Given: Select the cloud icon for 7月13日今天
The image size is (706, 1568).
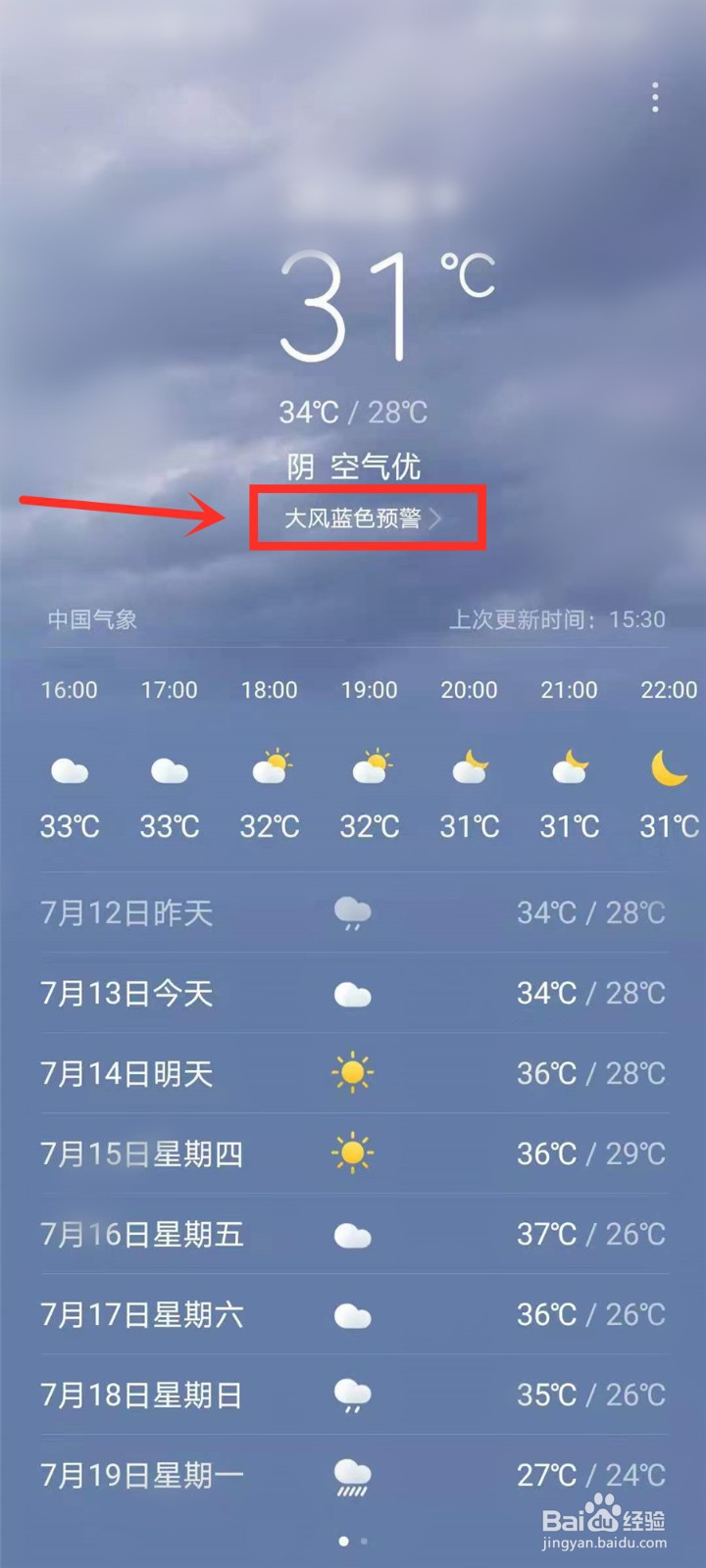Looking at the screenshot, I should (x=352, y=993).
